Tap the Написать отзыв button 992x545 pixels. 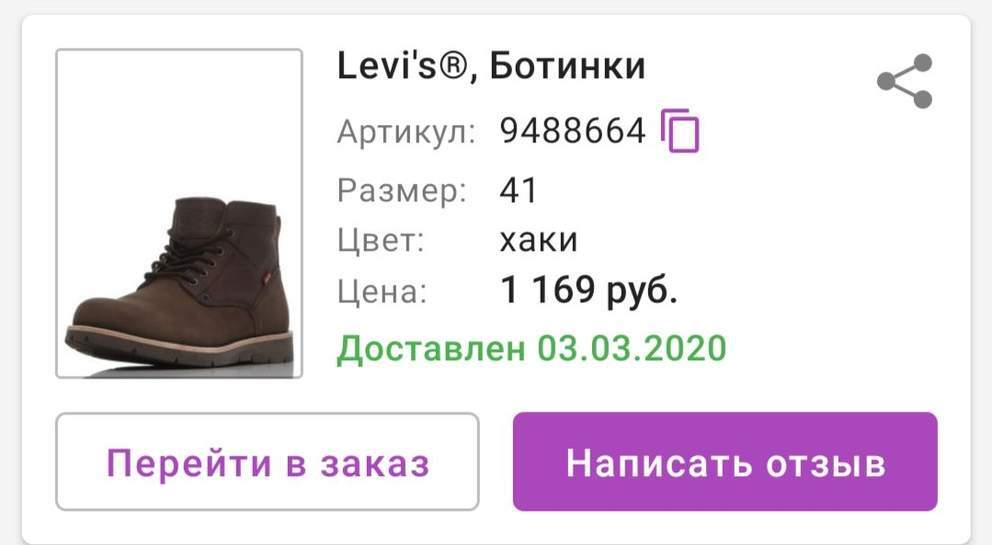tap(725, 462)
